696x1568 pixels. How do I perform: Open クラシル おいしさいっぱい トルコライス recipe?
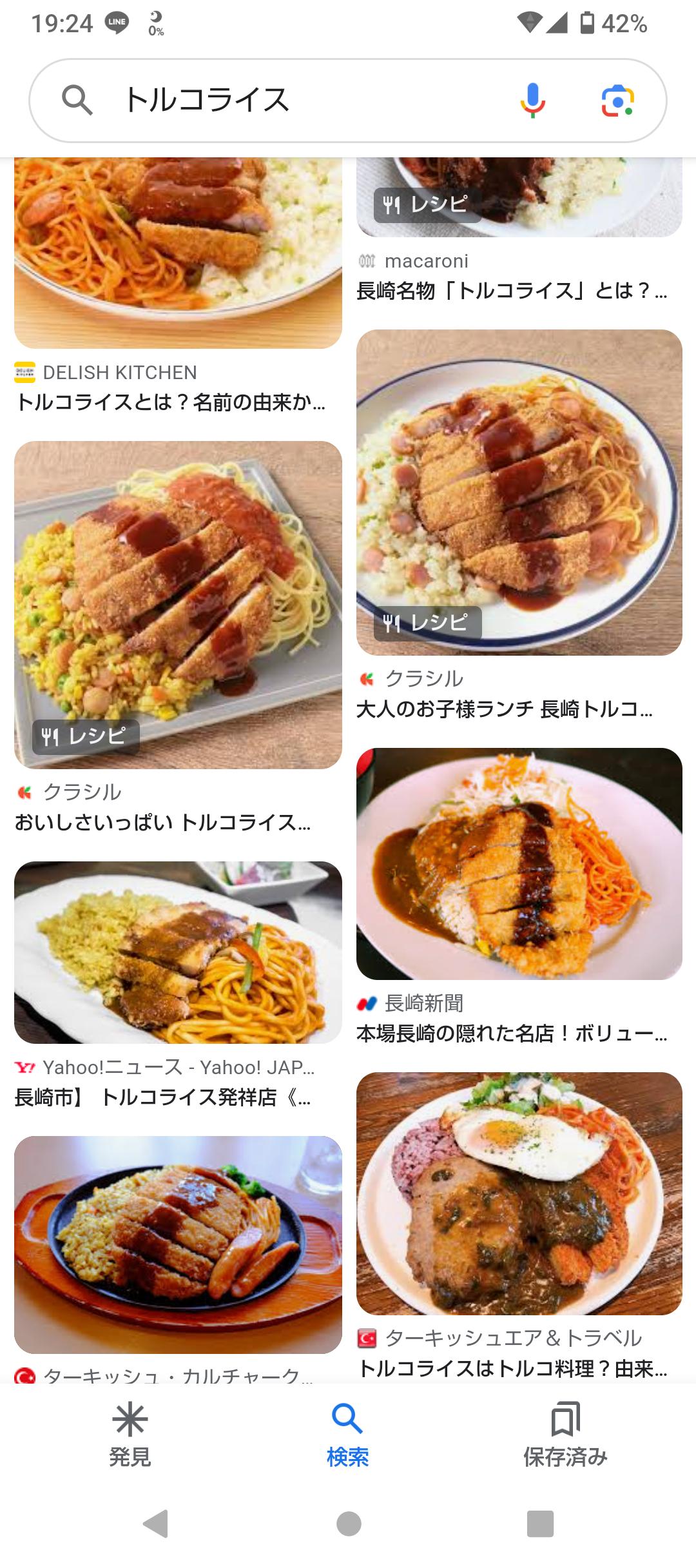pyautogui.click(x=178, y=605)
